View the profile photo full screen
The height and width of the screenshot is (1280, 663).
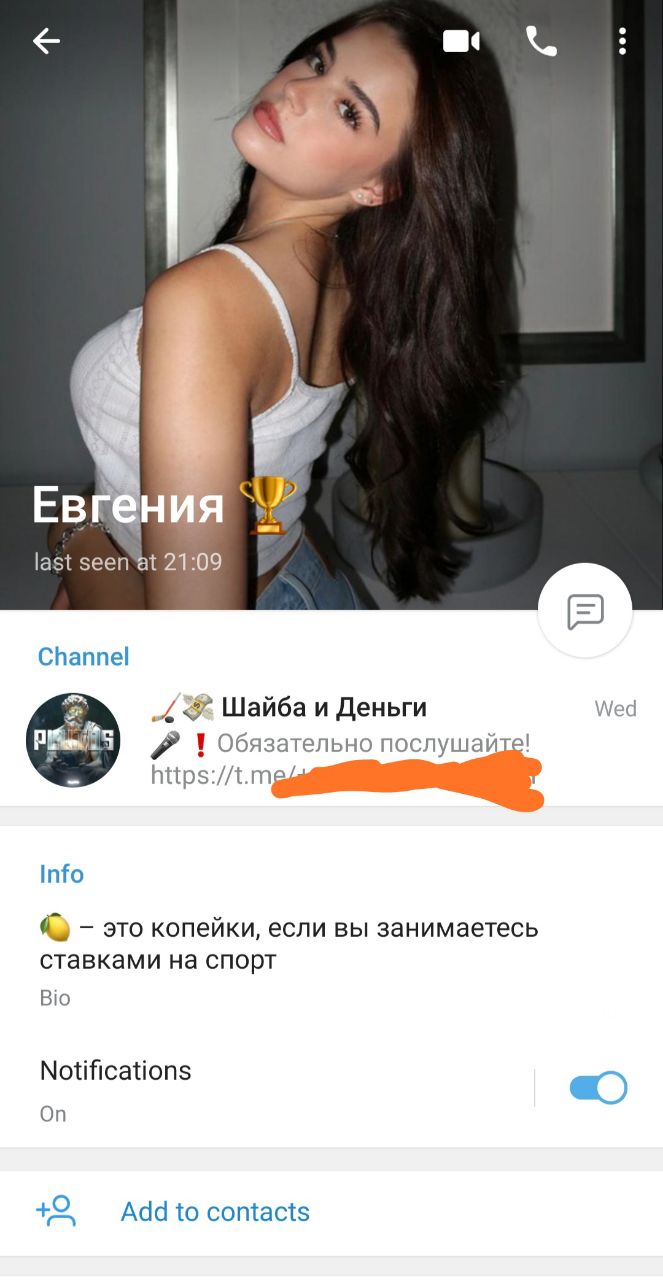tap(330, 300)
